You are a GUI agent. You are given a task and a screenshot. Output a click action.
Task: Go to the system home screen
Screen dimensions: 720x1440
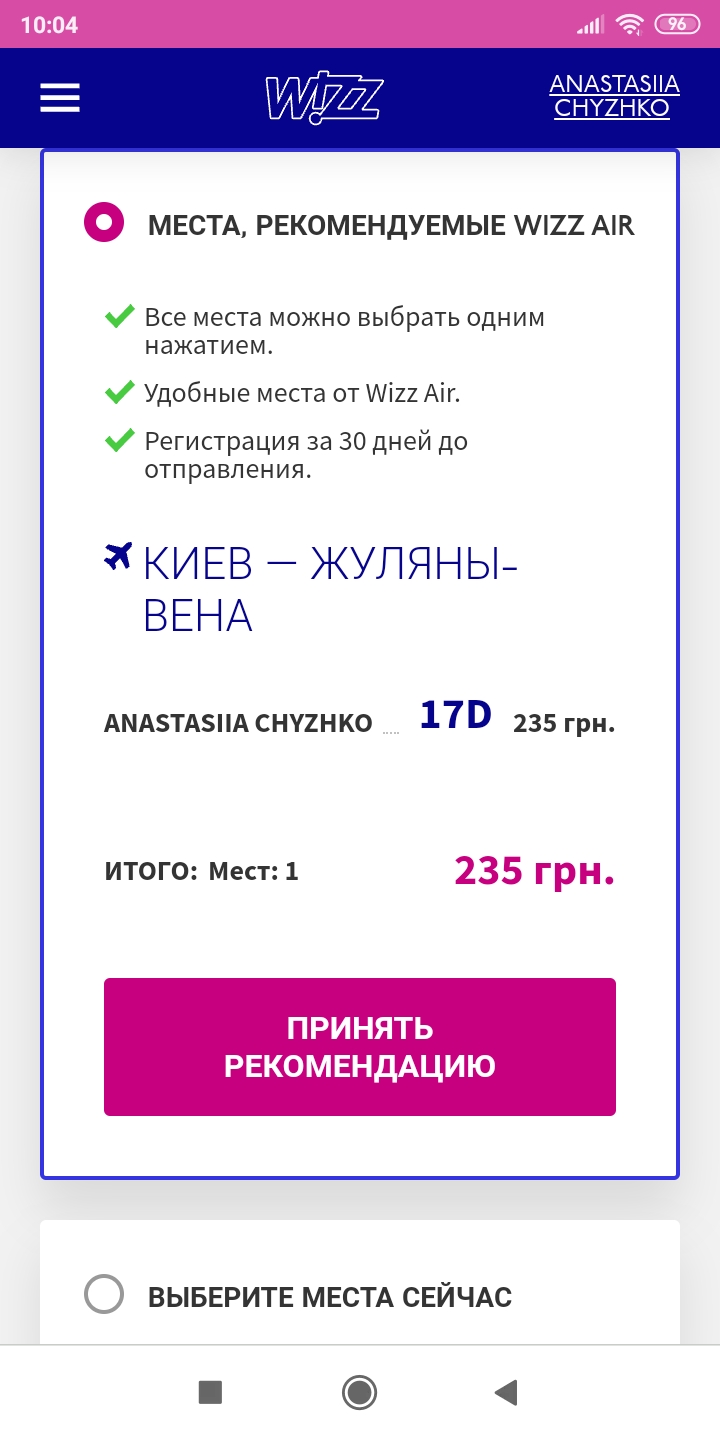[359, 1391]
